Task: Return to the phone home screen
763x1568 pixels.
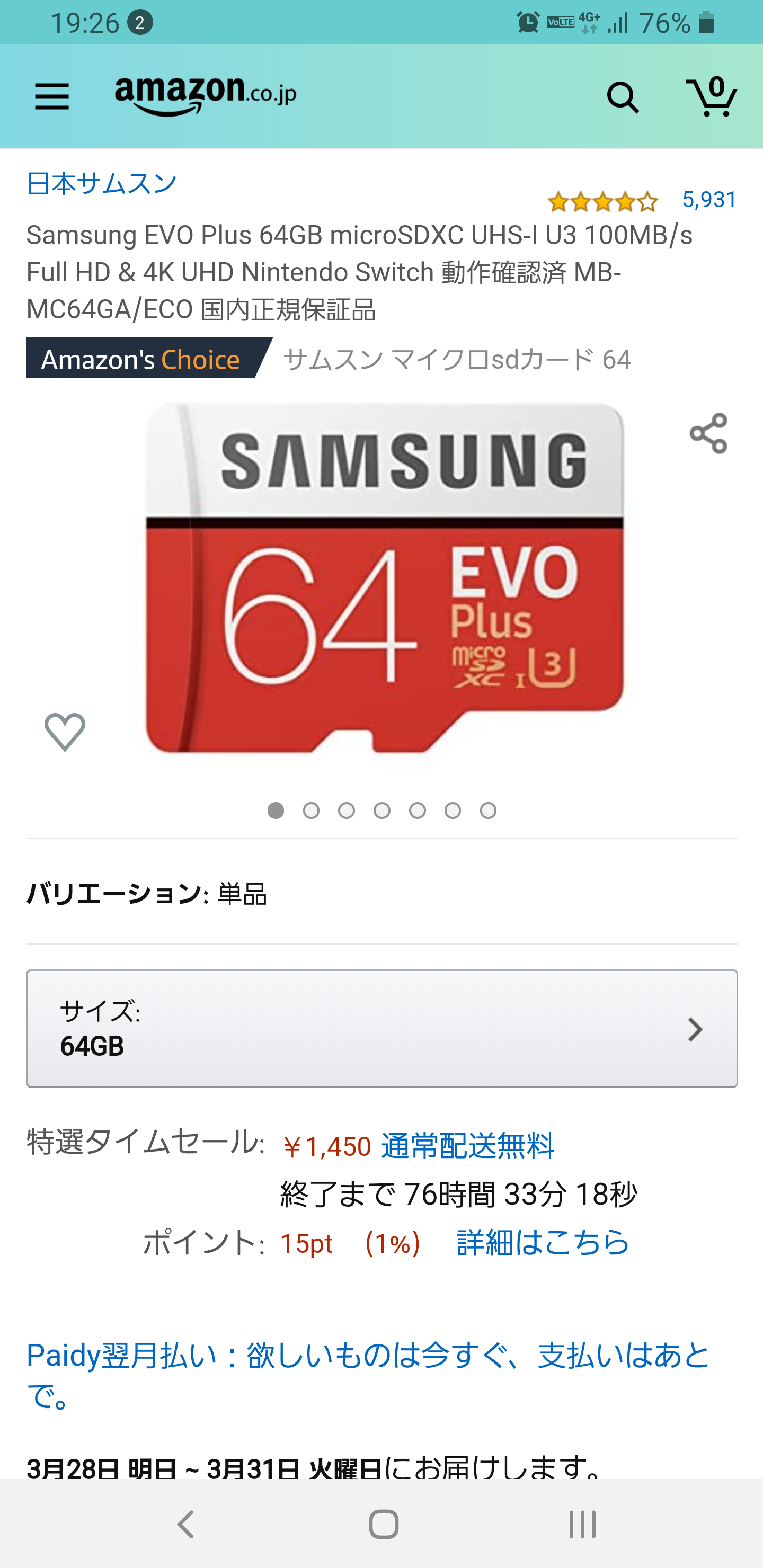Action: pyautogui.click(x=384, y=1524)
